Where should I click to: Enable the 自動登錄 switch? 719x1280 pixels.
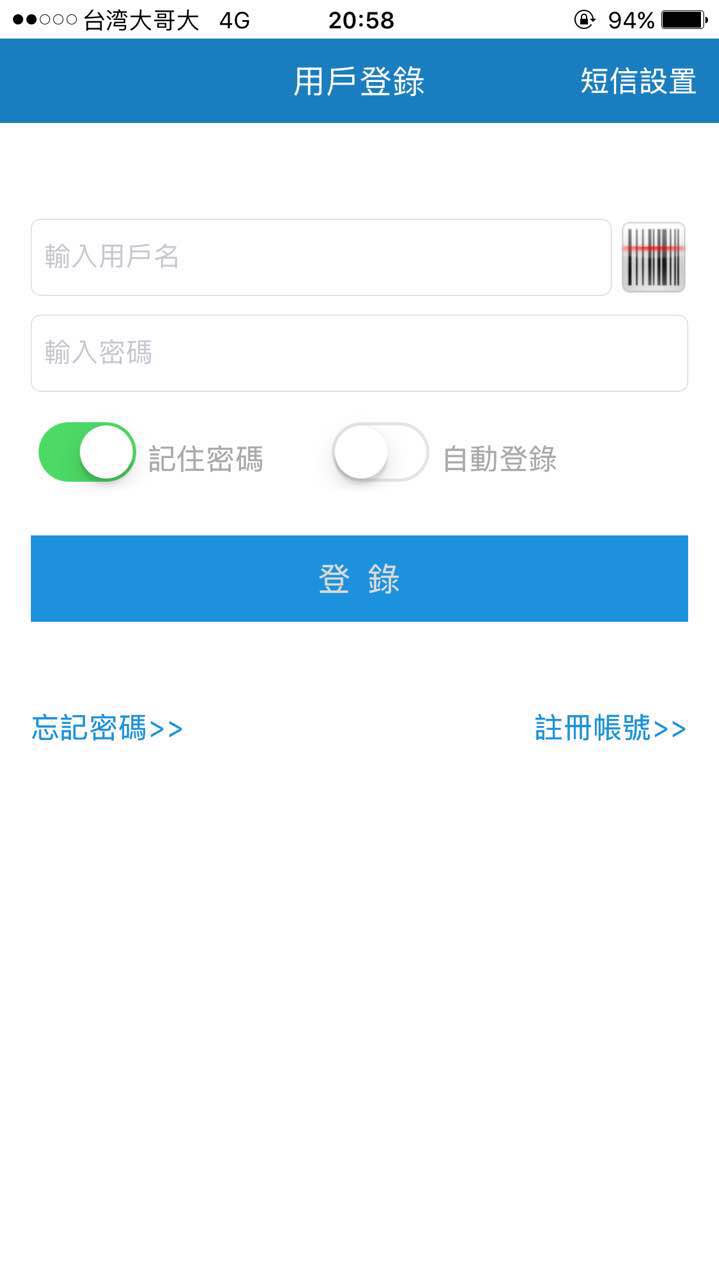coord(380,452)
